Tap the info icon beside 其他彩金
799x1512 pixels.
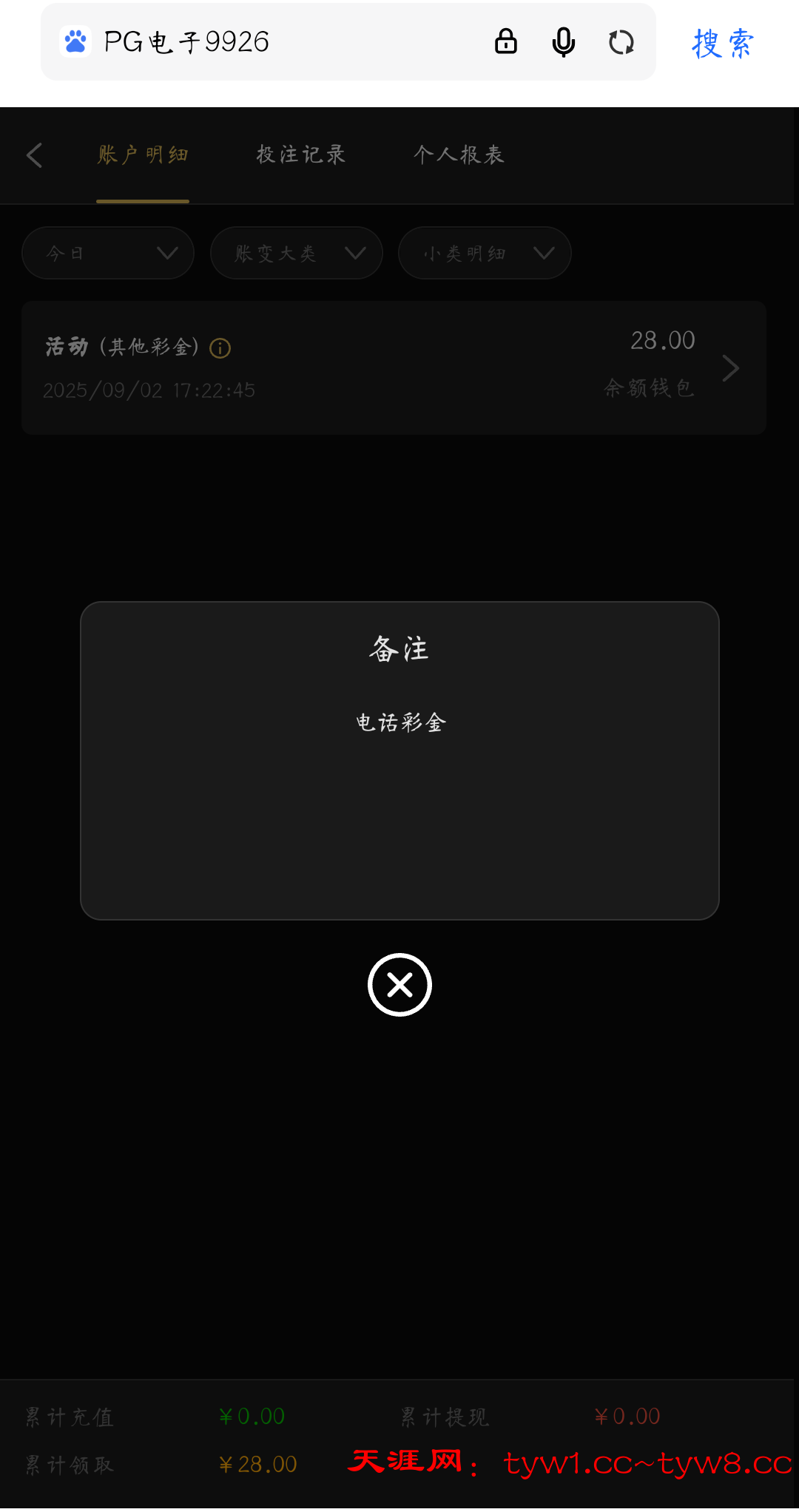[x=220, y=348]
